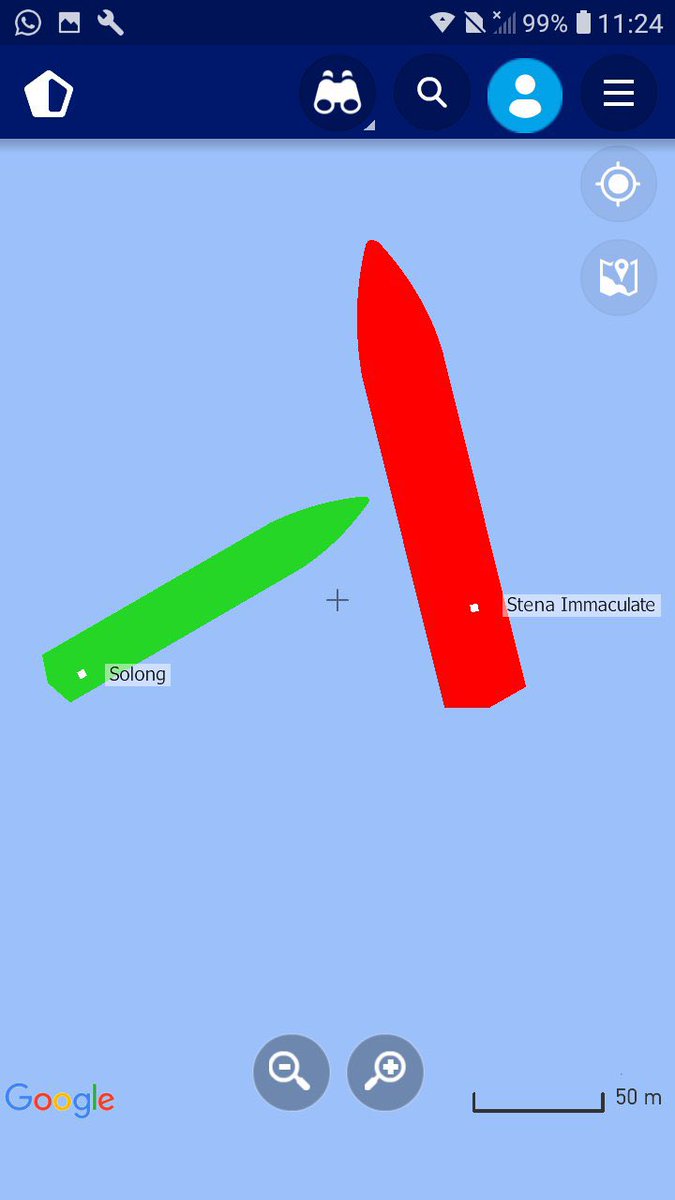Open the map layers selector
Image resolution: width=675 pixels, height=1200 pixels.
point(618,277)
